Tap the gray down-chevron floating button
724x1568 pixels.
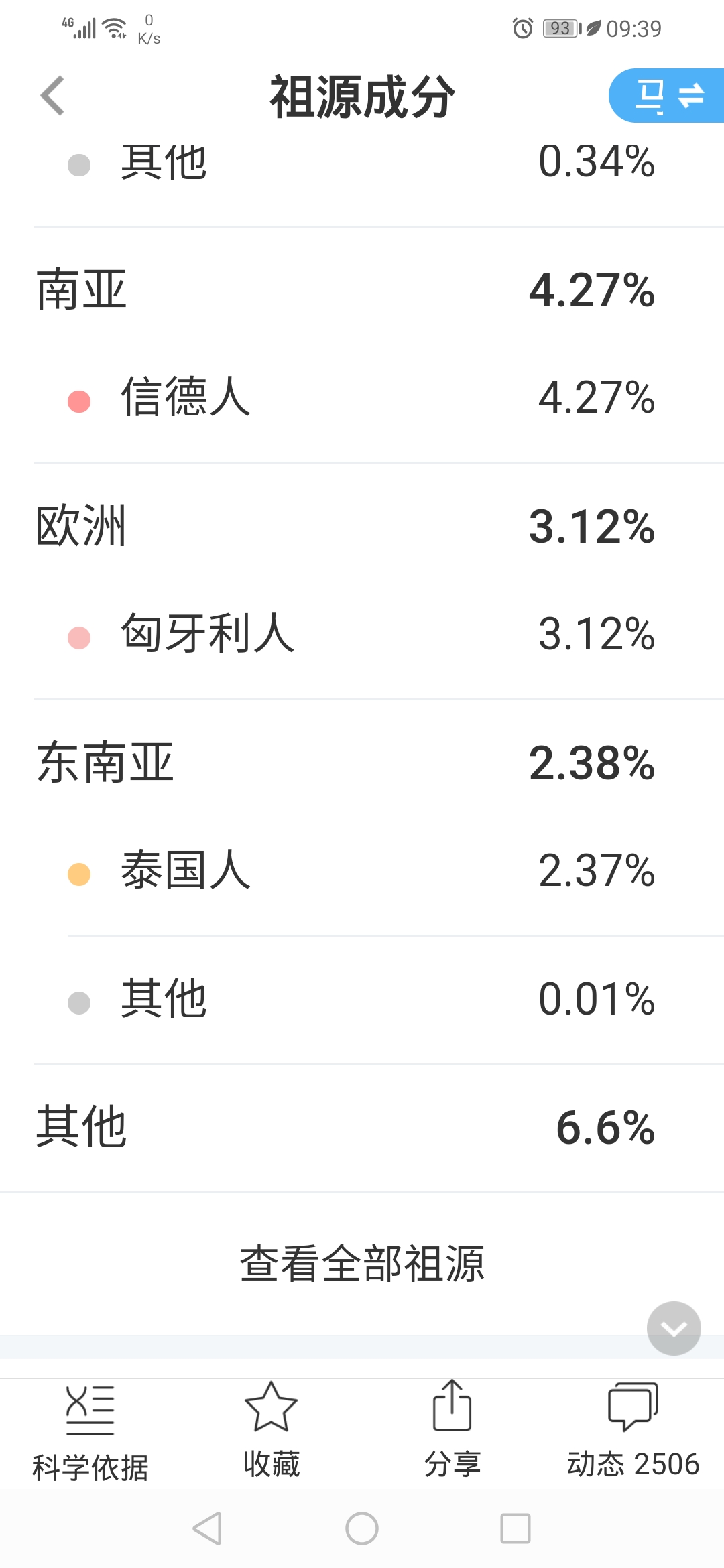[674, 1328]
